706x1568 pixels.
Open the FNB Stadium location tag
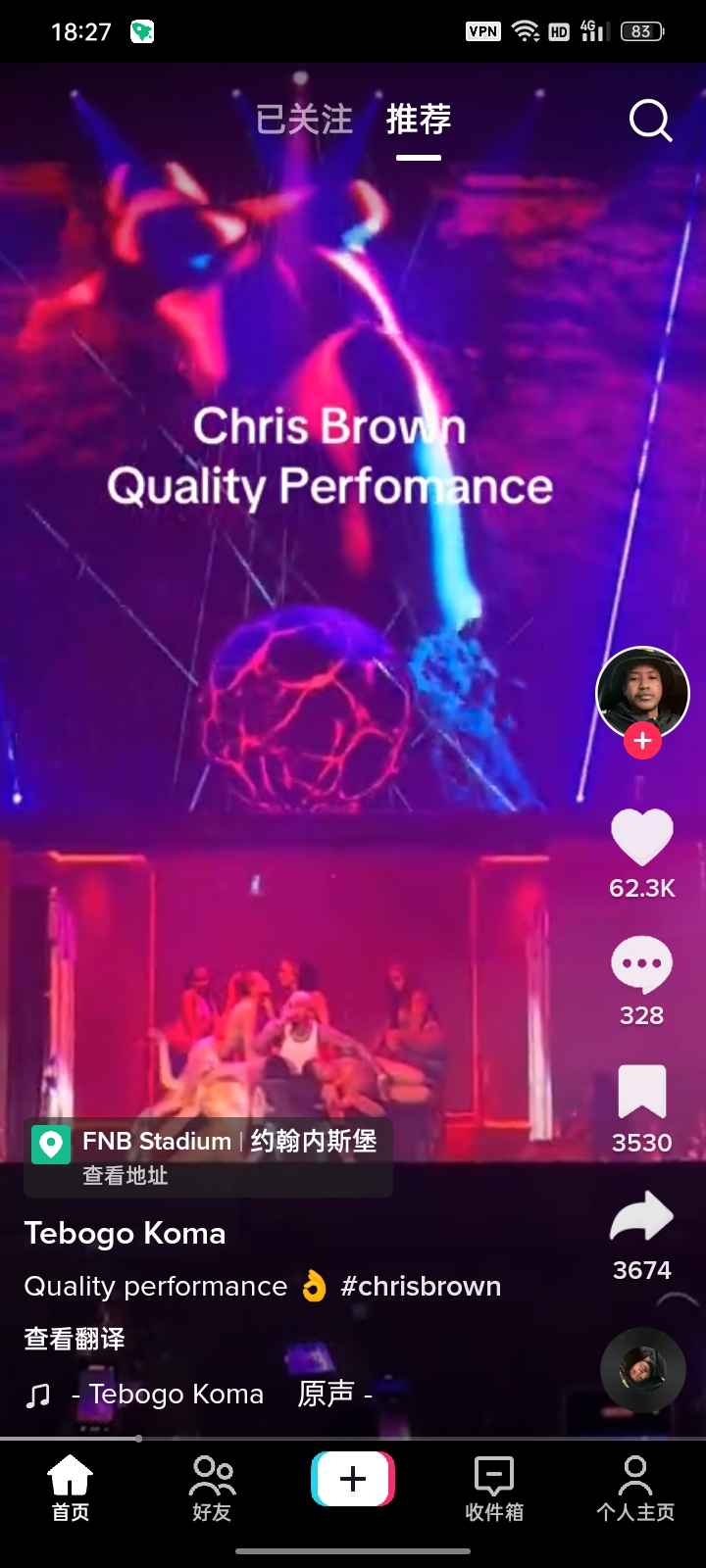point(208,1156)
